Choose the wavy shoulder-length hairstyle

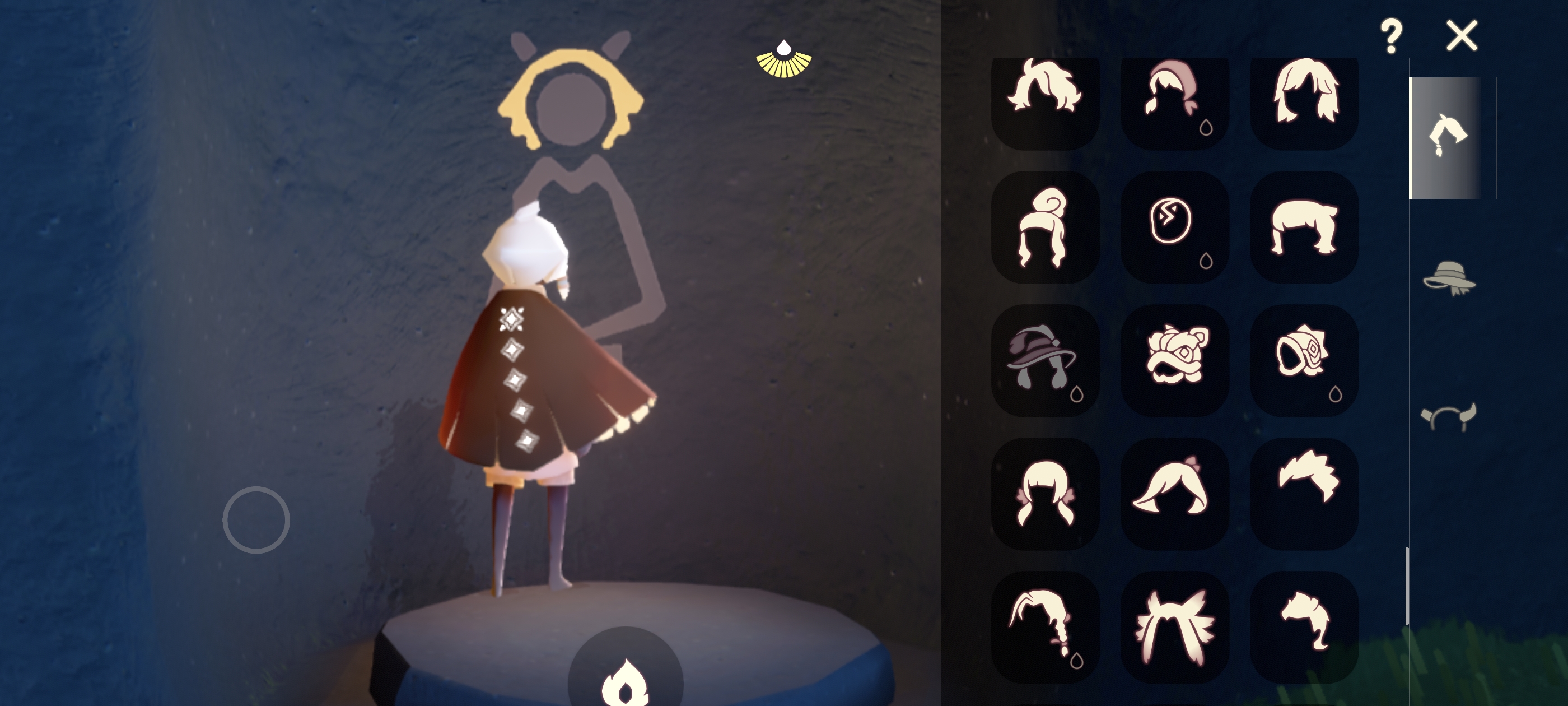[1304, 97]
